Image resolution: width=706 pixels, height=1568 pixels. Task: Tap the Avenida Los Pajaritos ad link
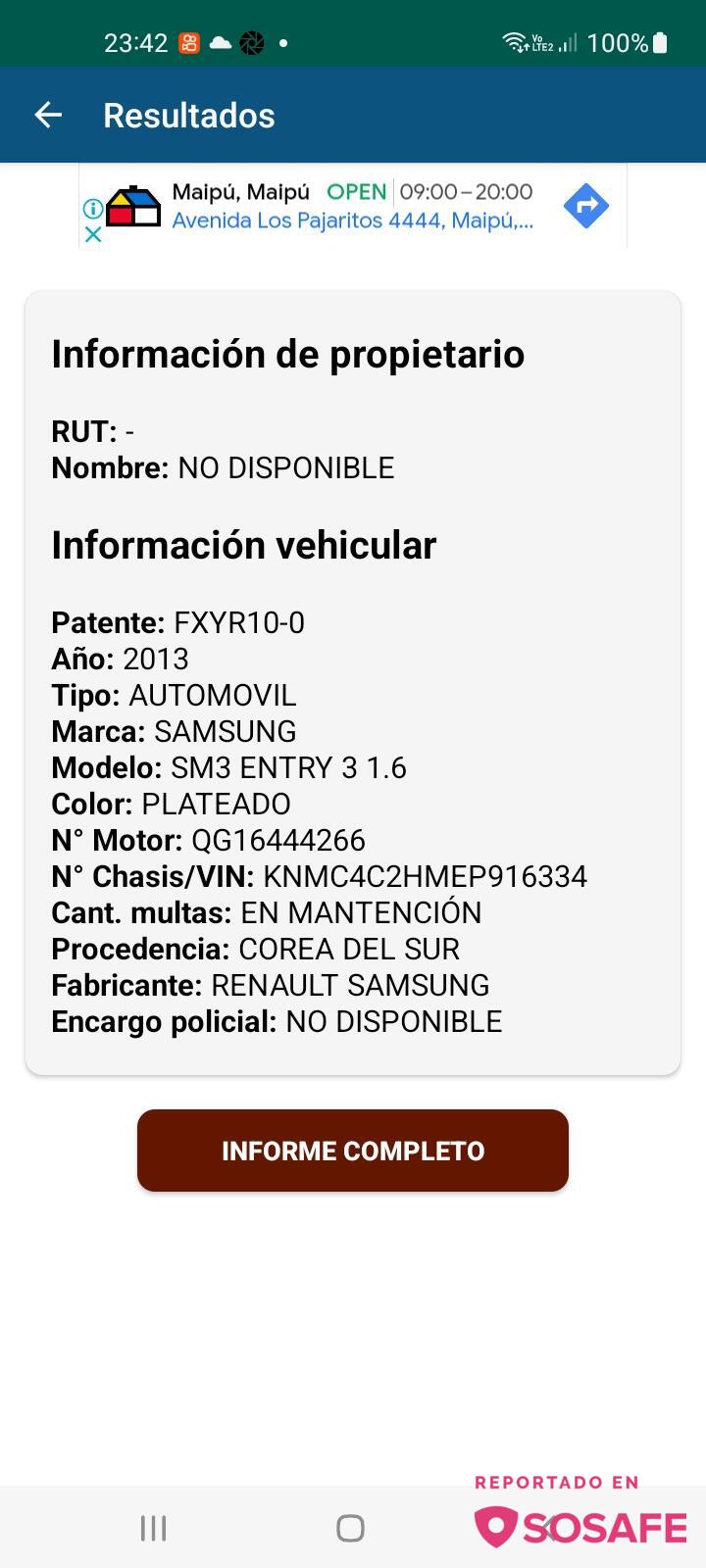(353, 220)
